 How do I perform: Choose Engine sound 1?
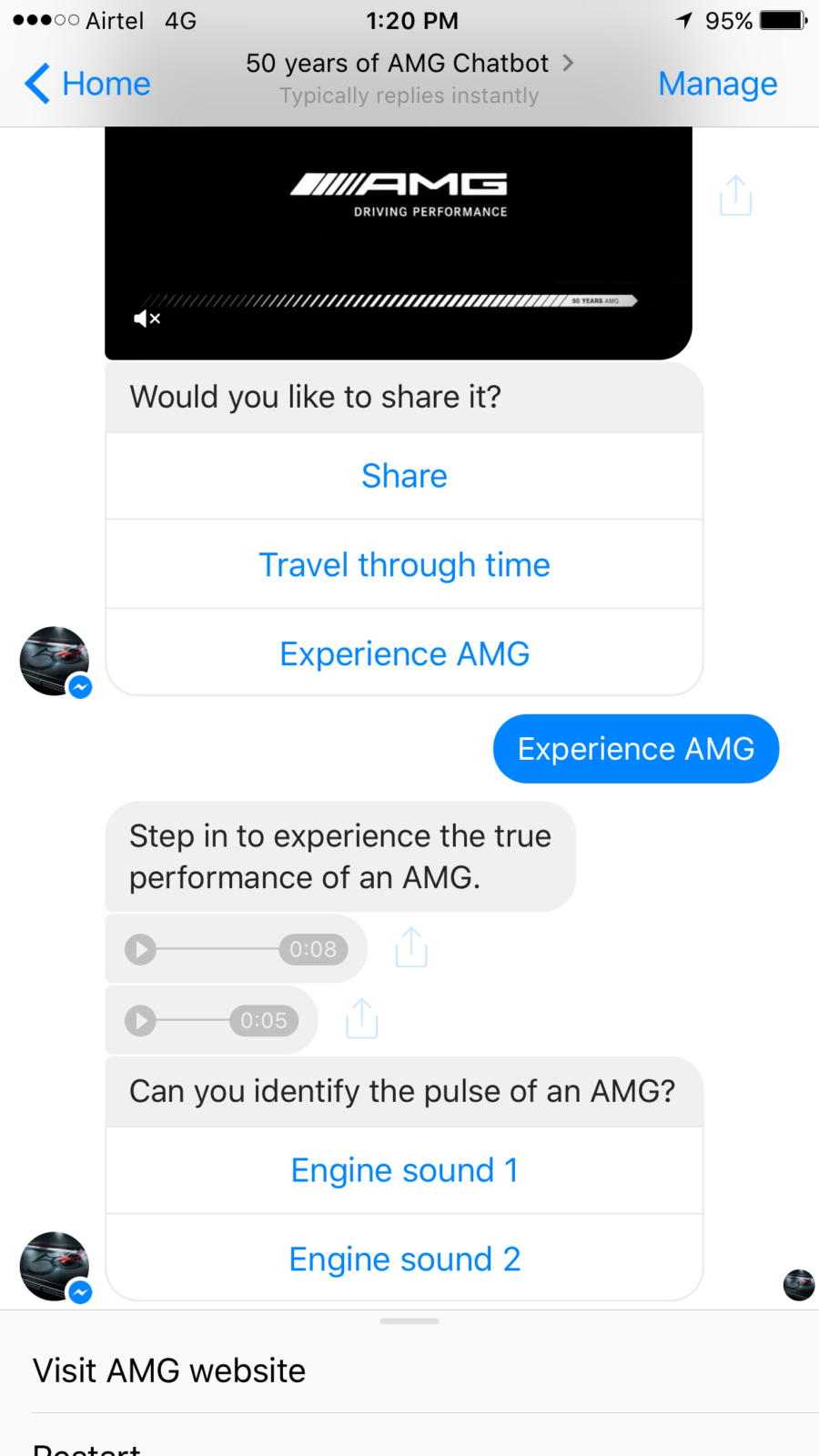point(404,1170)
